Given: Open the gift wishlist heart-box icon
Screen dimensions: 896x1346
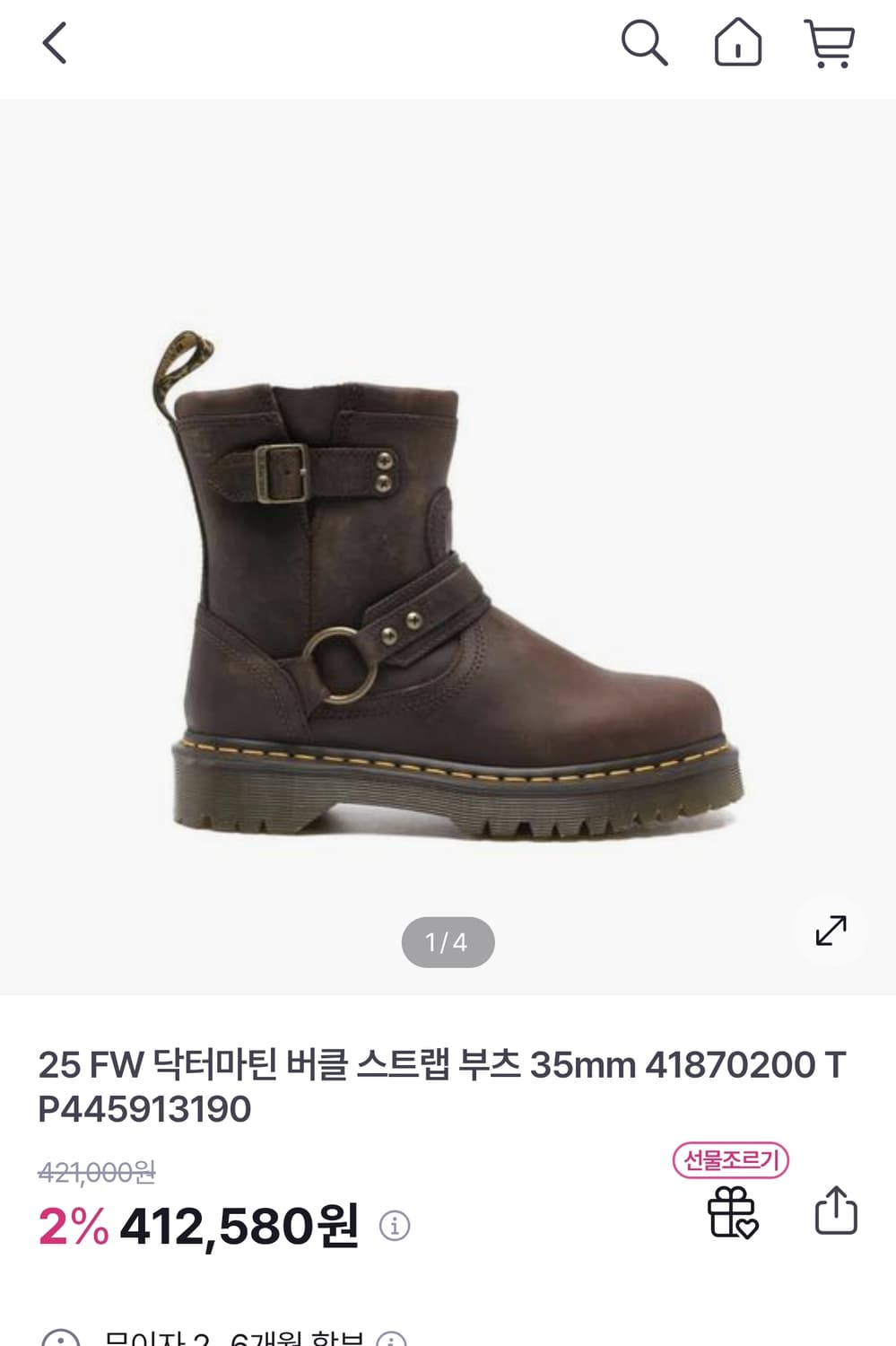Looking at the screenshot, I should pyautogui.click(x=735, y=1211).
